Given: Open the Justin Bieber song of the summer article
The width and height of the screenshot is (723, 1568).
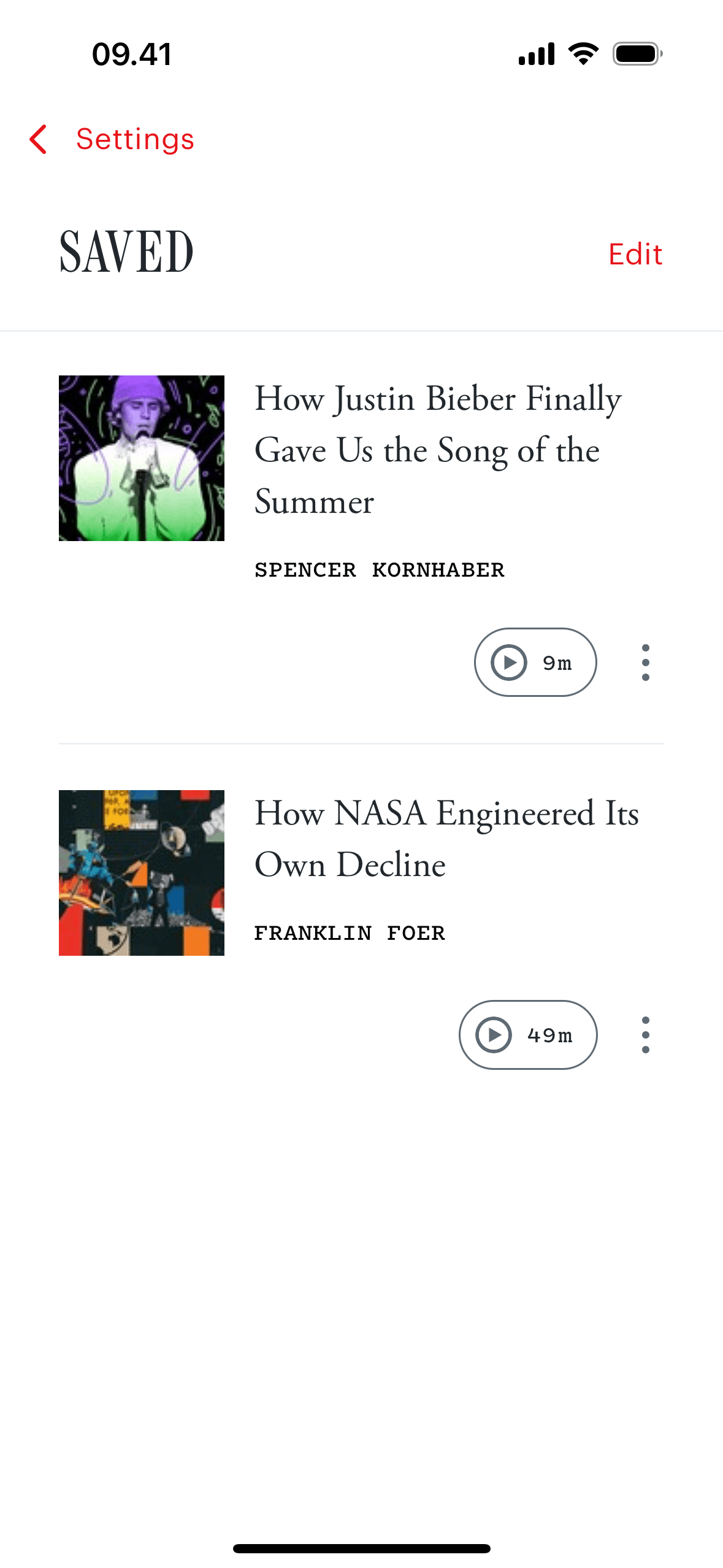Looking at the screenshot, I should (438, 449).
